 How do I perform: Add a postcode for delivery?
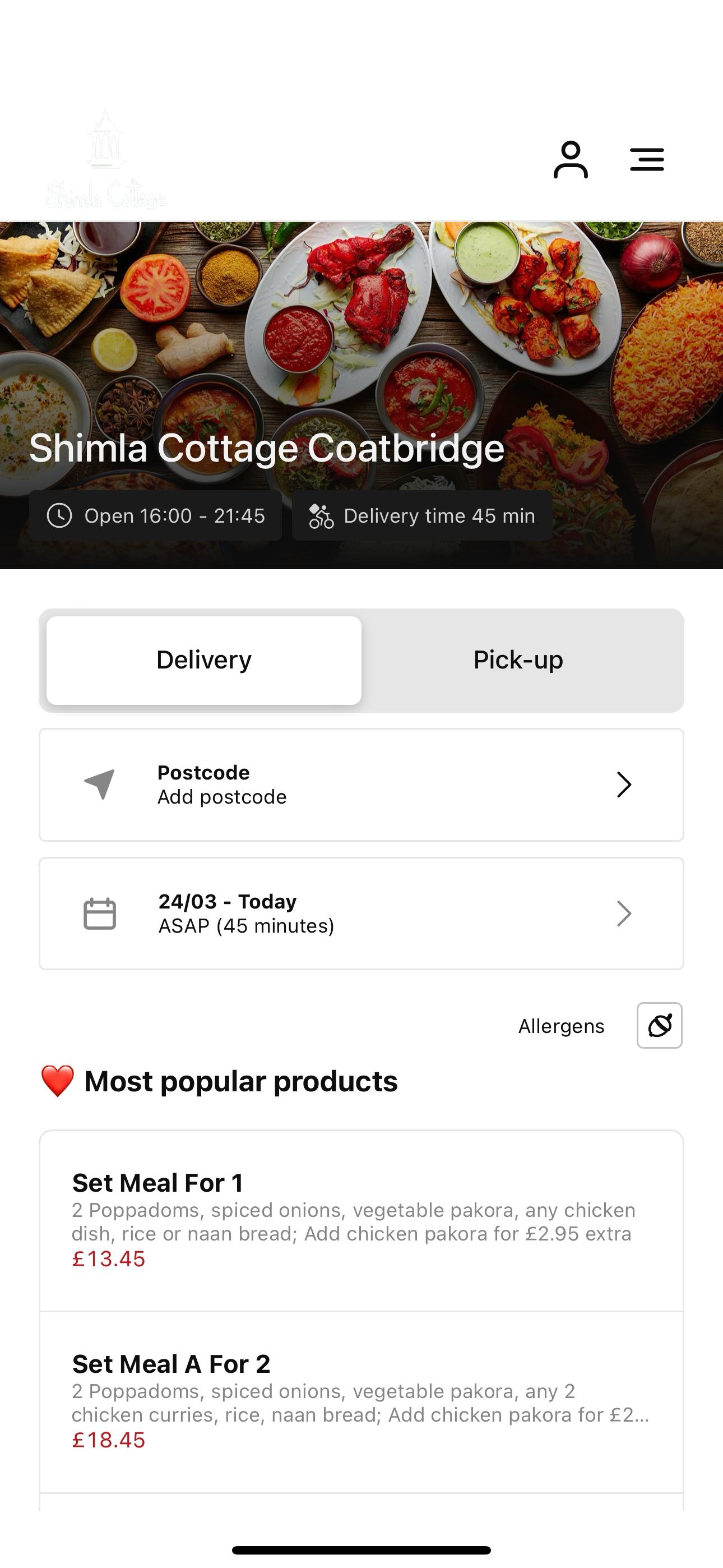[361, 785]
